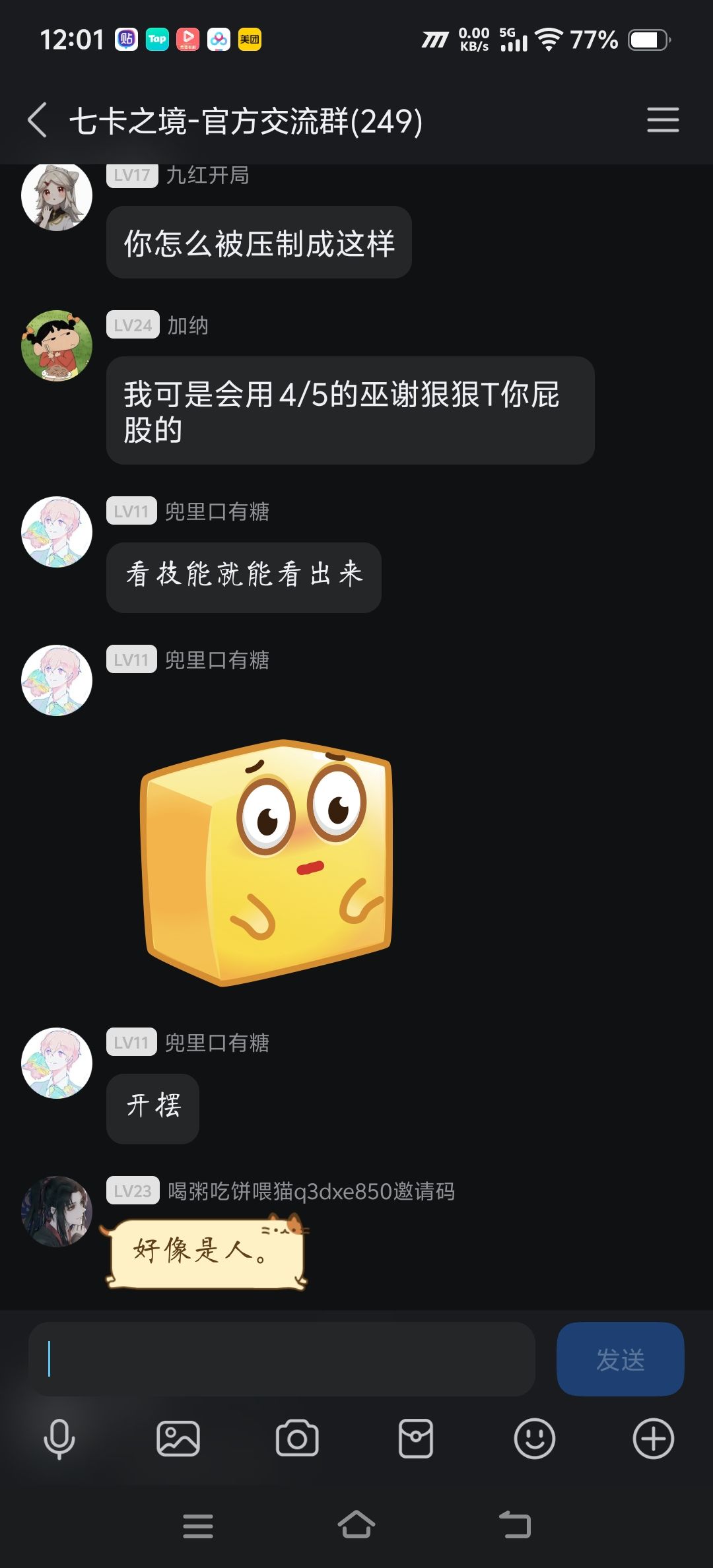Image resolution: width=713 pixels, height=1568 pixels.
Task: Go to the system home screen
Action: [356, 1525]
